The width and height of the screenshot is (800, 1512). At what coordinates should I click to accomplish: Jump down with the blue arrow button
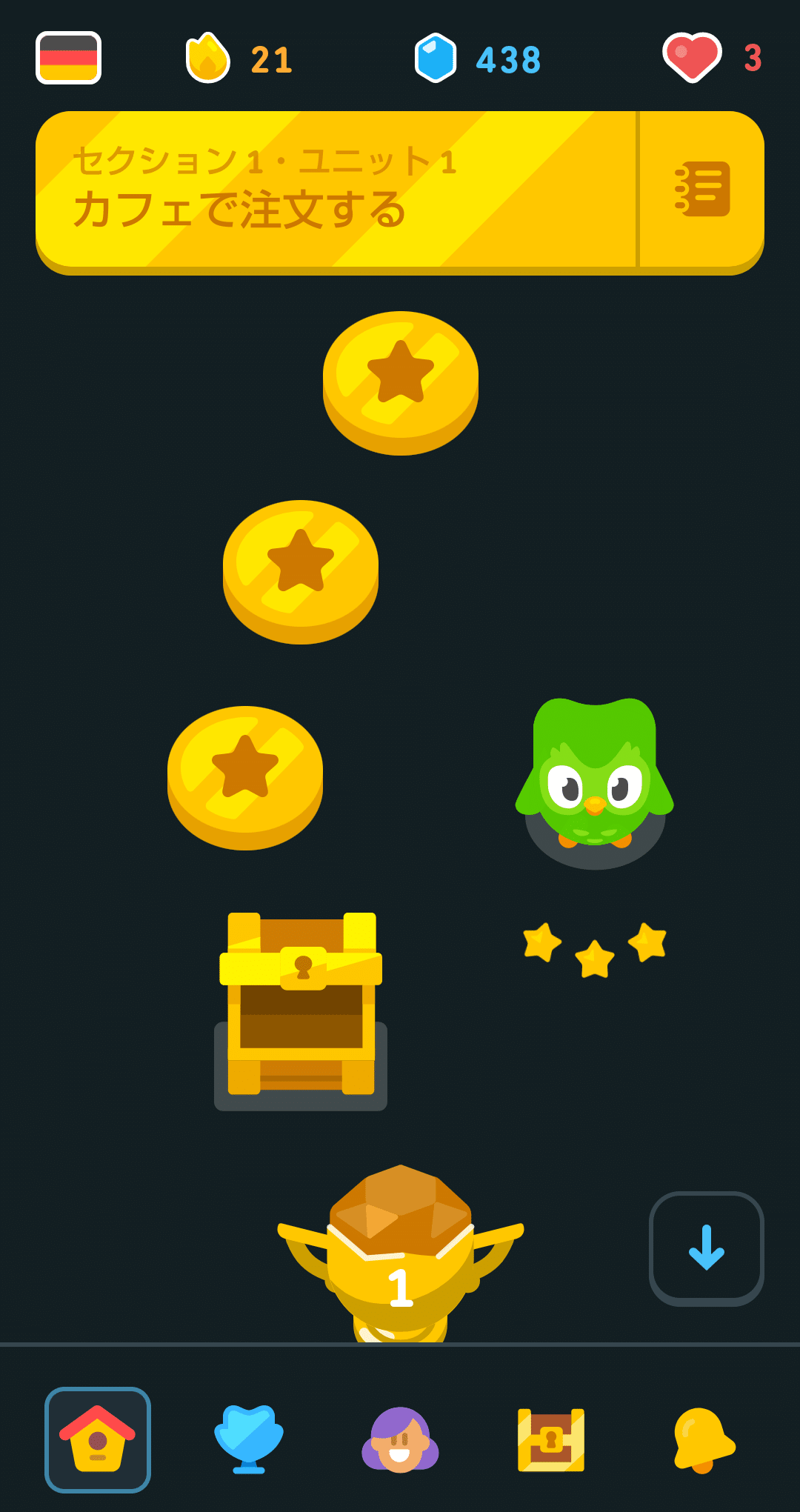pyautogui.click(x=706, y=1248)
